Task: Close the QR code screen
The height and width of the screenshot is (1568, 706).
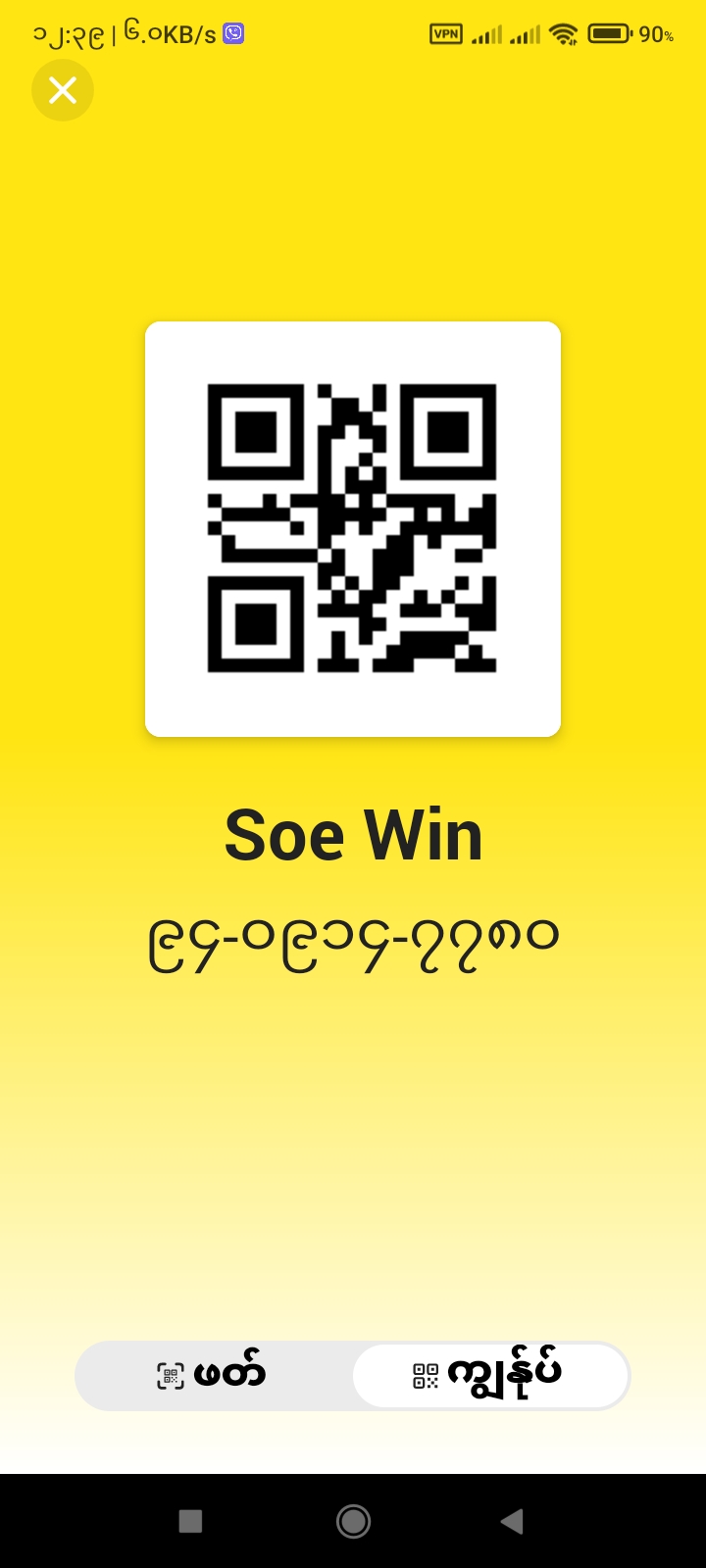Action: tap(63, 90)
